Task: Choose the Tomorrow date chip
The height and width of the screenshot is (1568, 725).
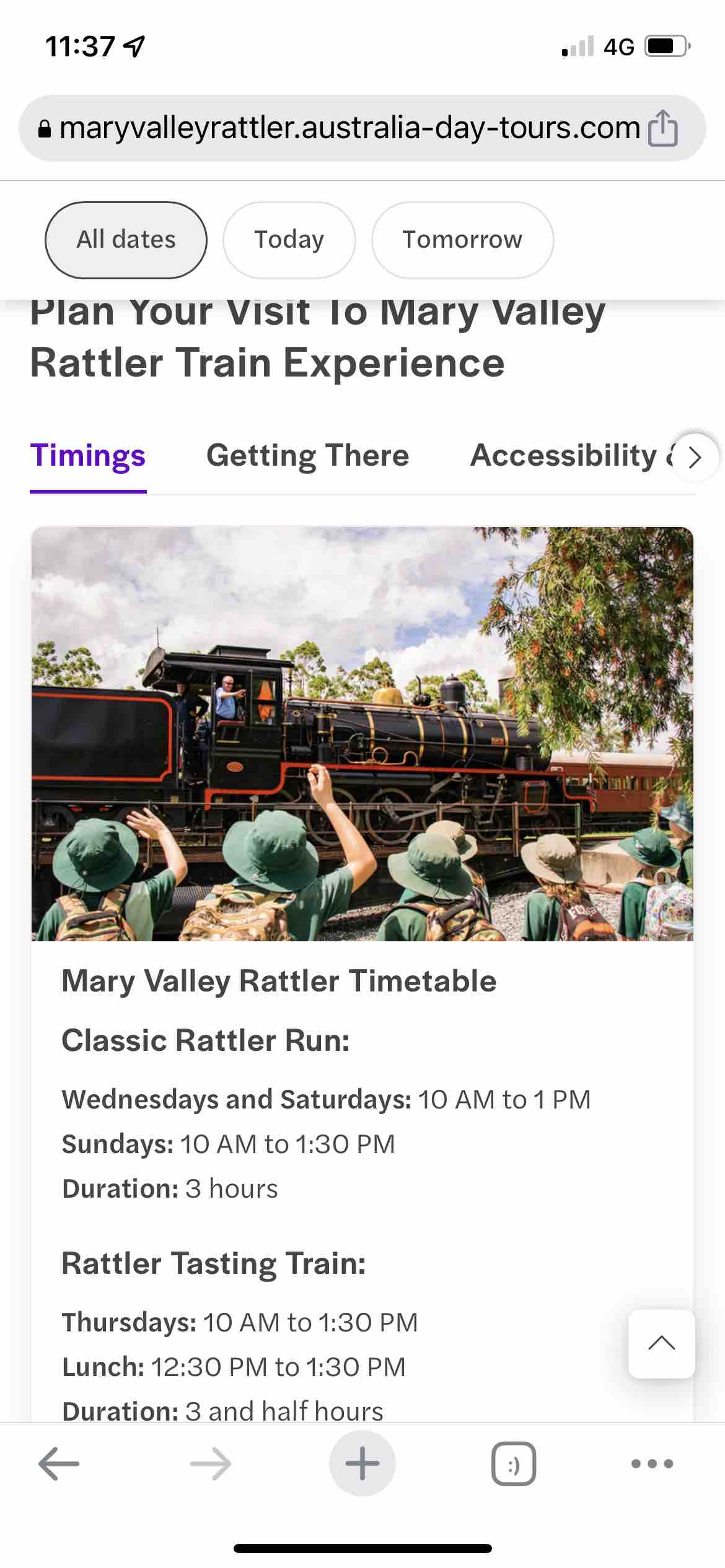Action: tap(462, 240)
